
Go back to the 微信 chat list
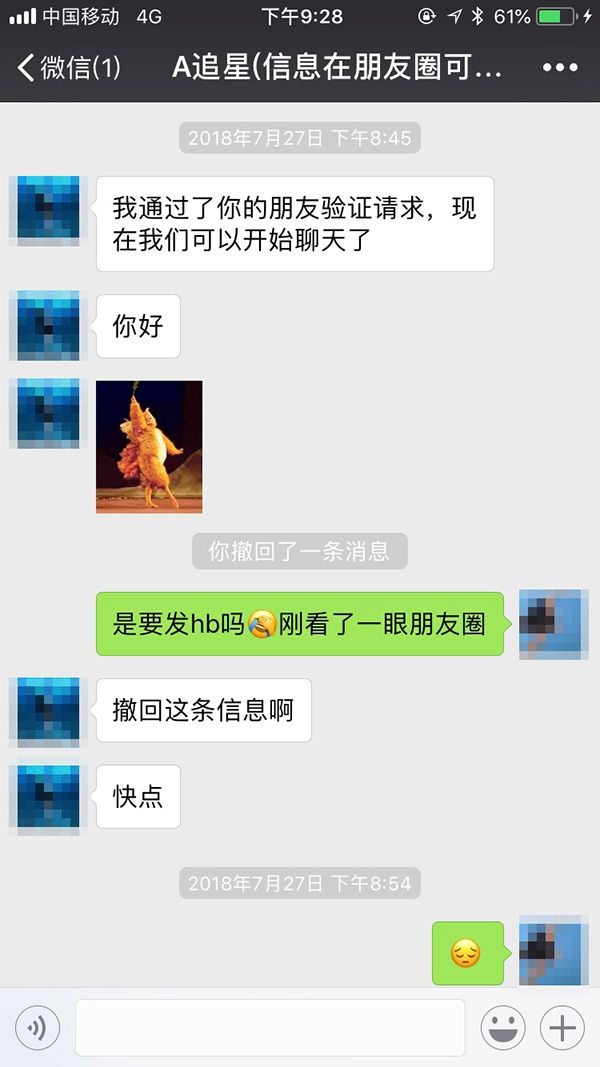pos(68,68)
